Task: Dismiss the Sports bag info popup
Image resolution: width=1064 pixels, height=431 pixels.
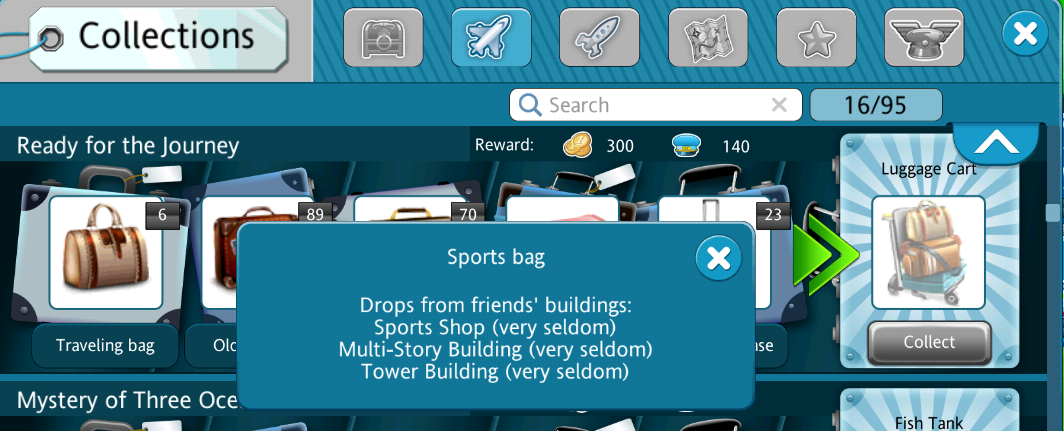Action: click(717, 259)
